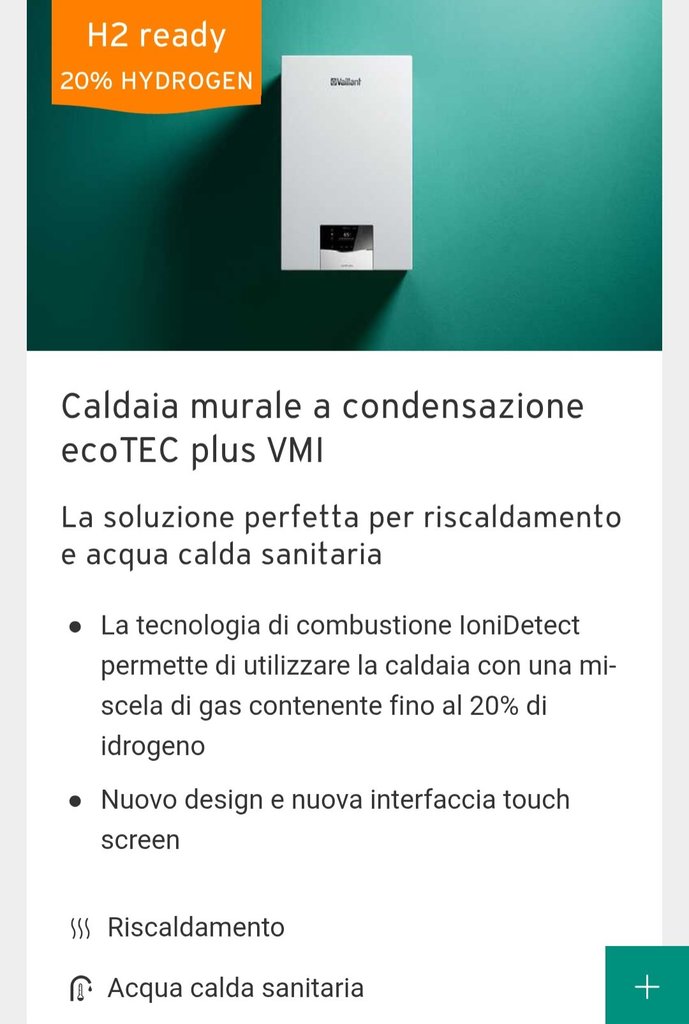Tap the green plus button
Image resolution: width=689 pixels, height=1024 pixels.
click(647, 986)
